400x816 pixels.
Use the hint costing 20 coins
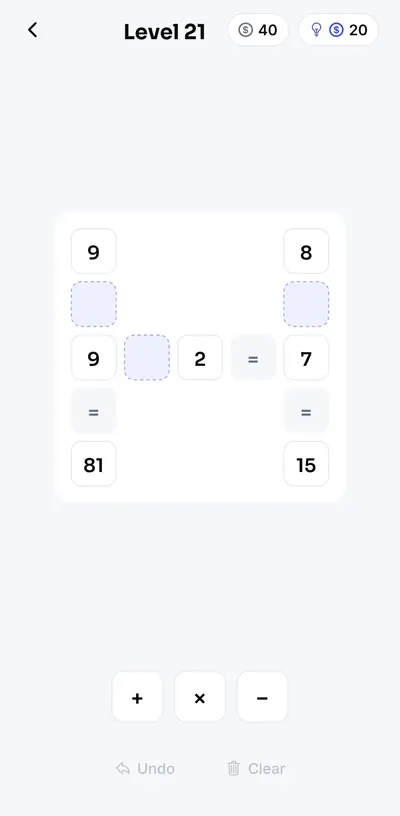(x=339, y=30)
